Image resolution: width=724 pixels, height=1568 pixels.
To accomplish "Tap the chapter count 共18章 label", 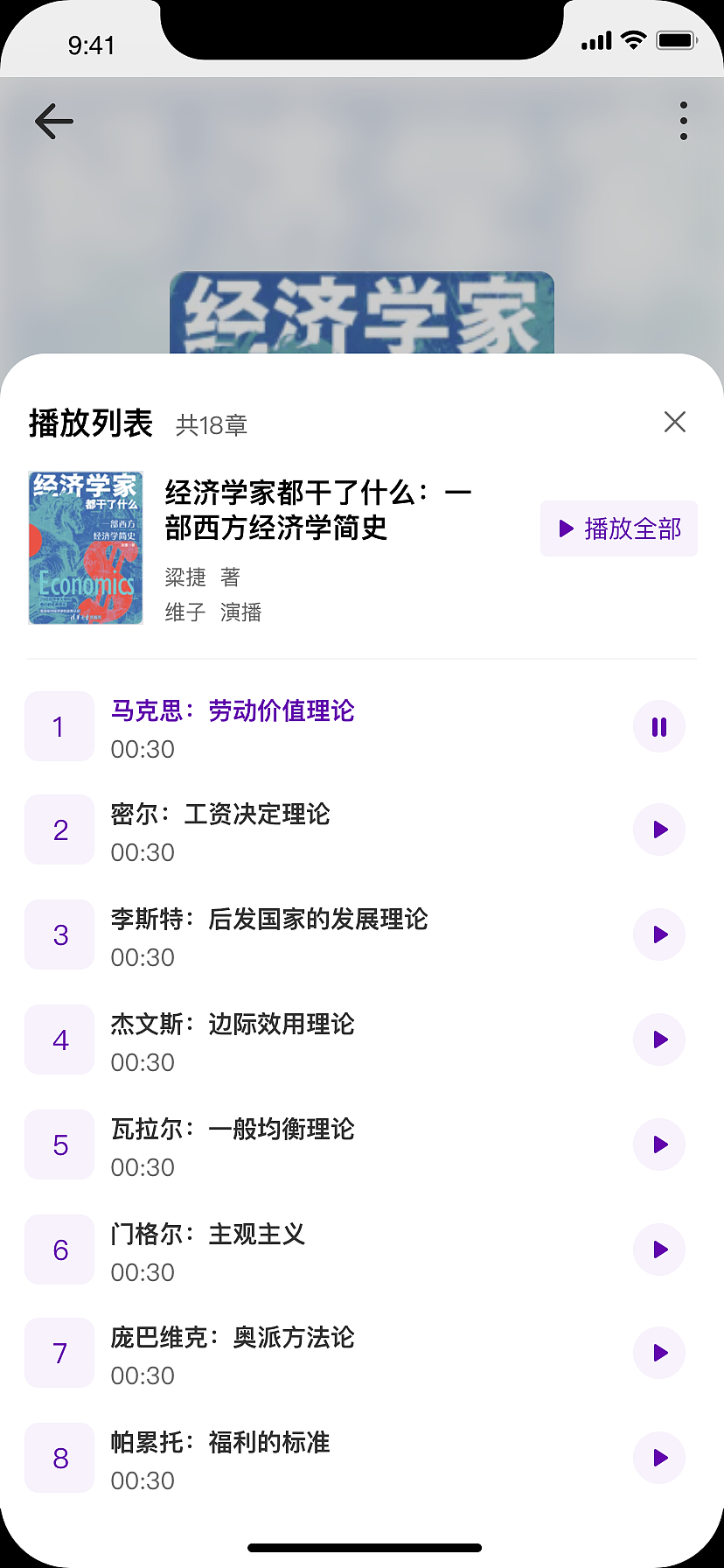I will pyautogui.click(x=211, y=425).
